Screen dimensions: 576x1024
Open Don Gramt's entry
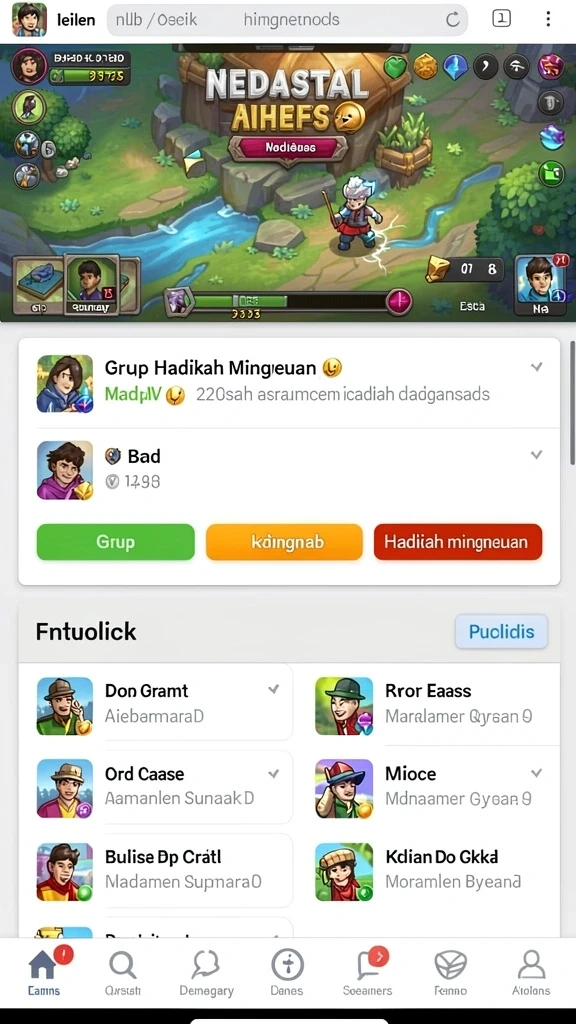tap(157, 703)
